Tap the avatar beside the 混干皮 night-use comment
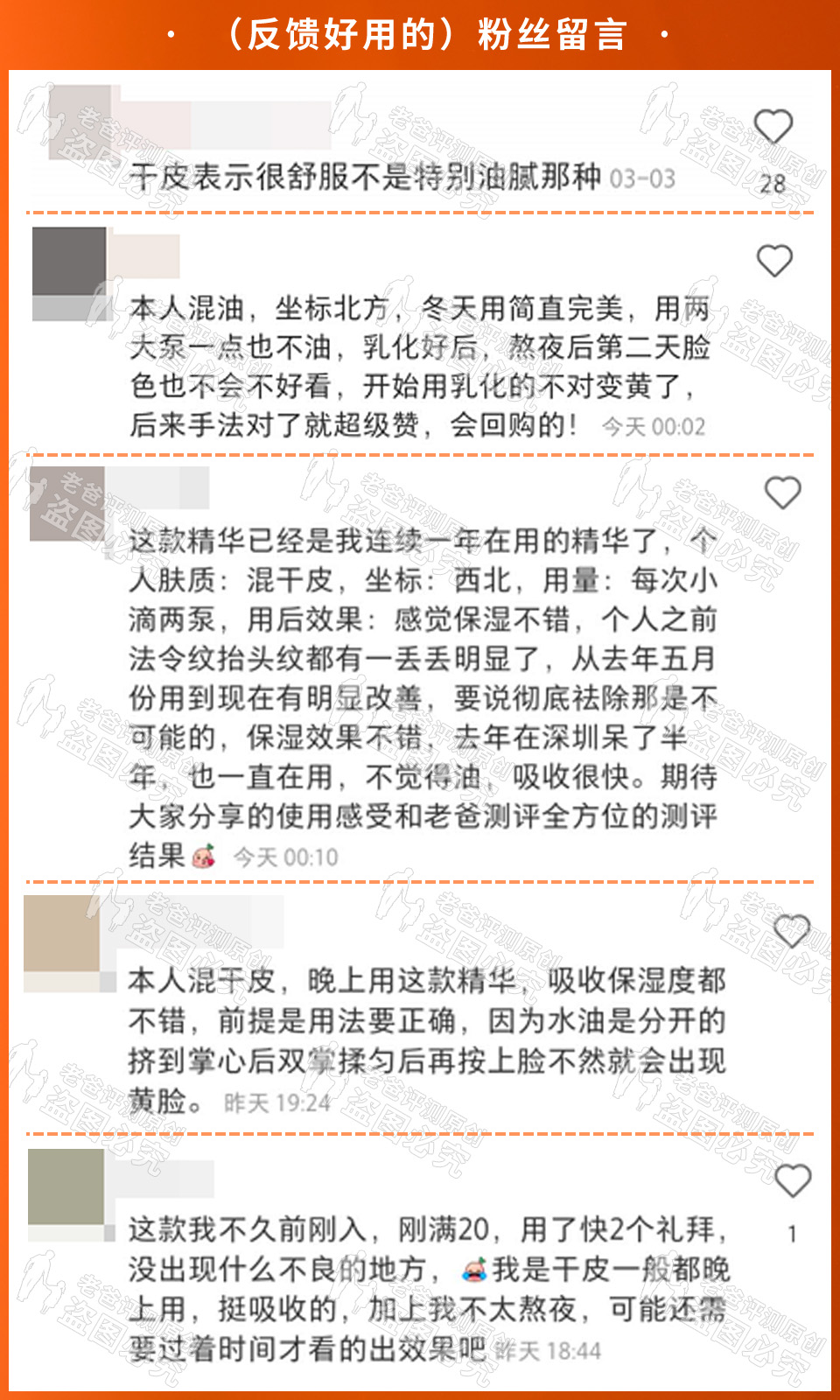 coord(61,941)
